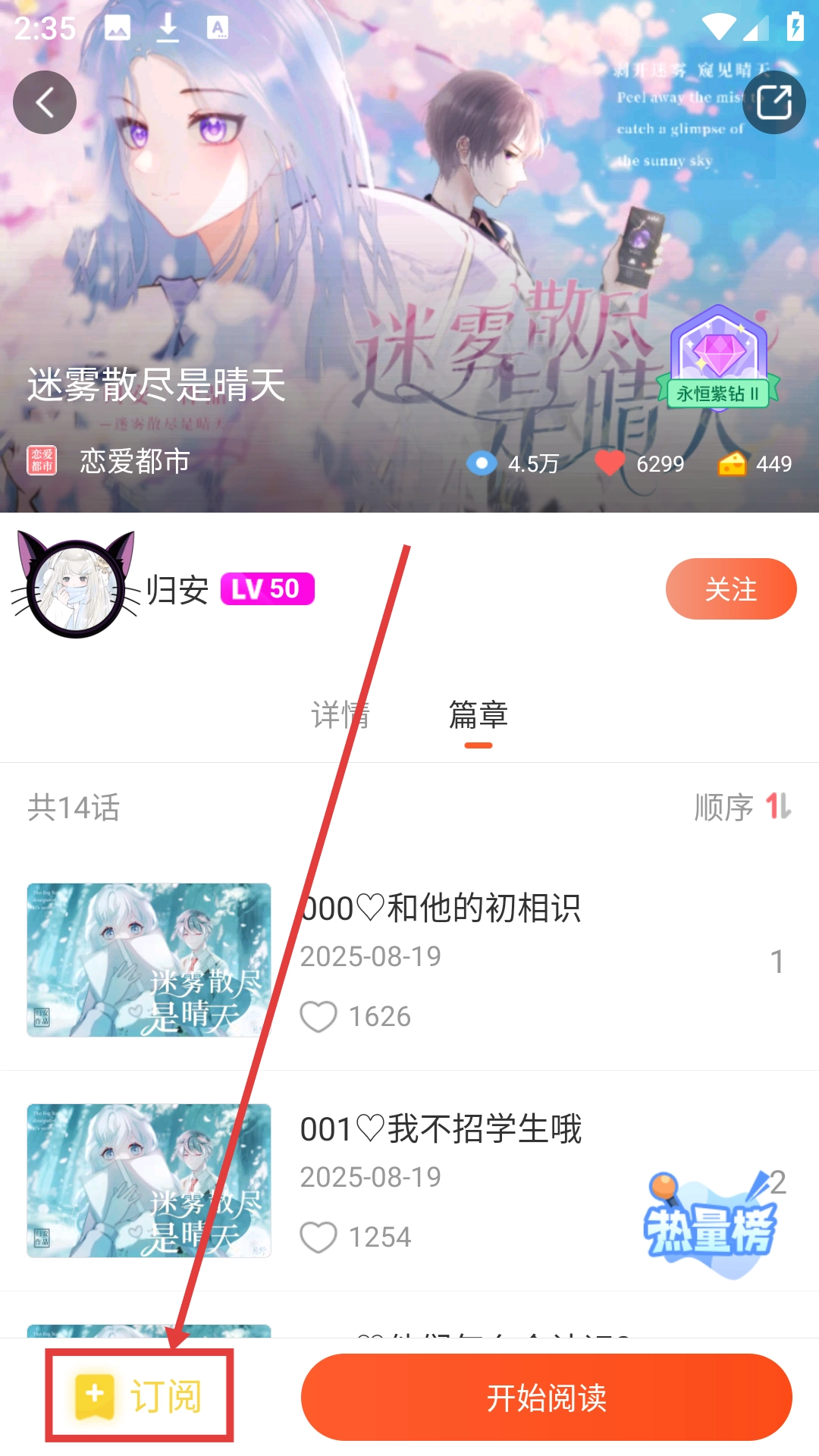Viewport: 819px width, 1456px height.
Task: Go back using the arrow icon
Action: 45,102
